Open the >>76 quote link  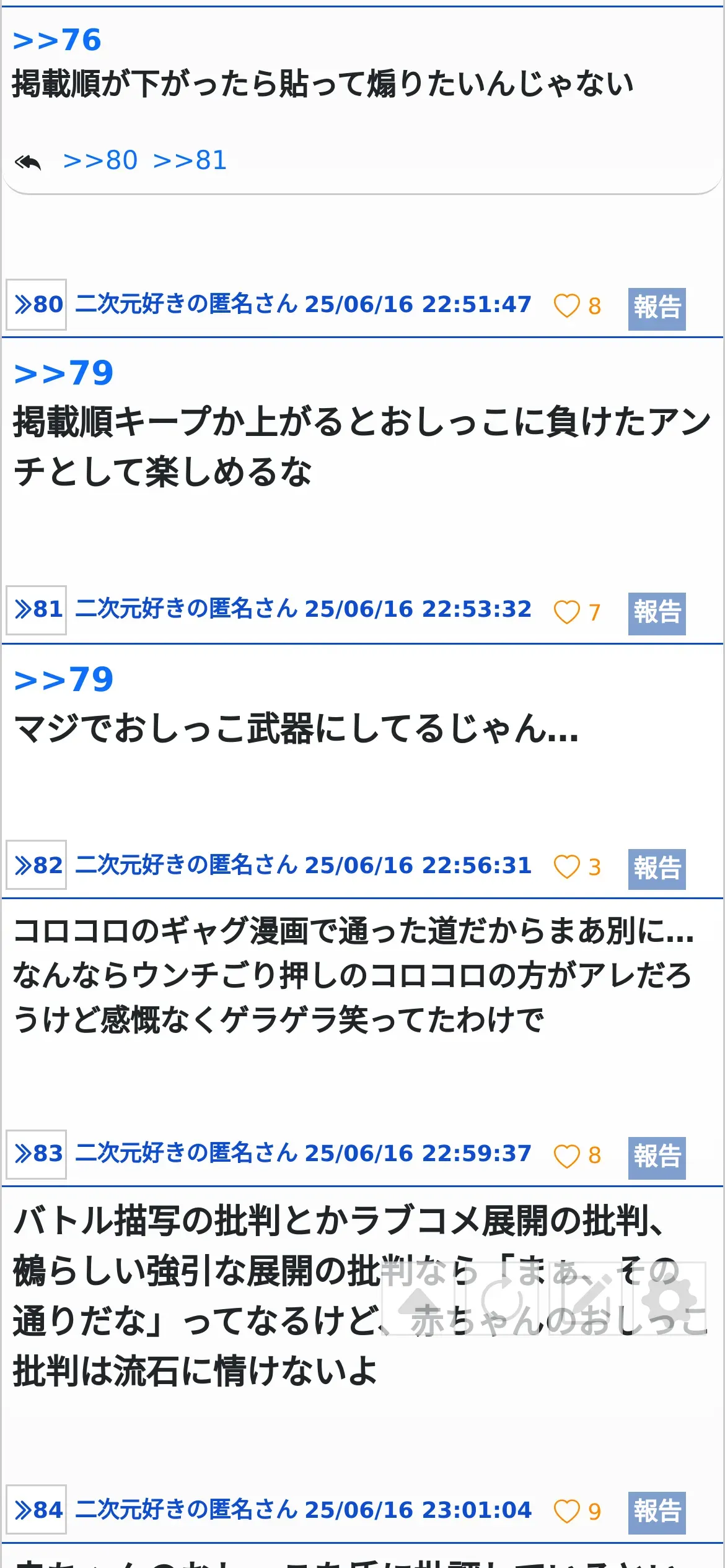click(57, 40)
